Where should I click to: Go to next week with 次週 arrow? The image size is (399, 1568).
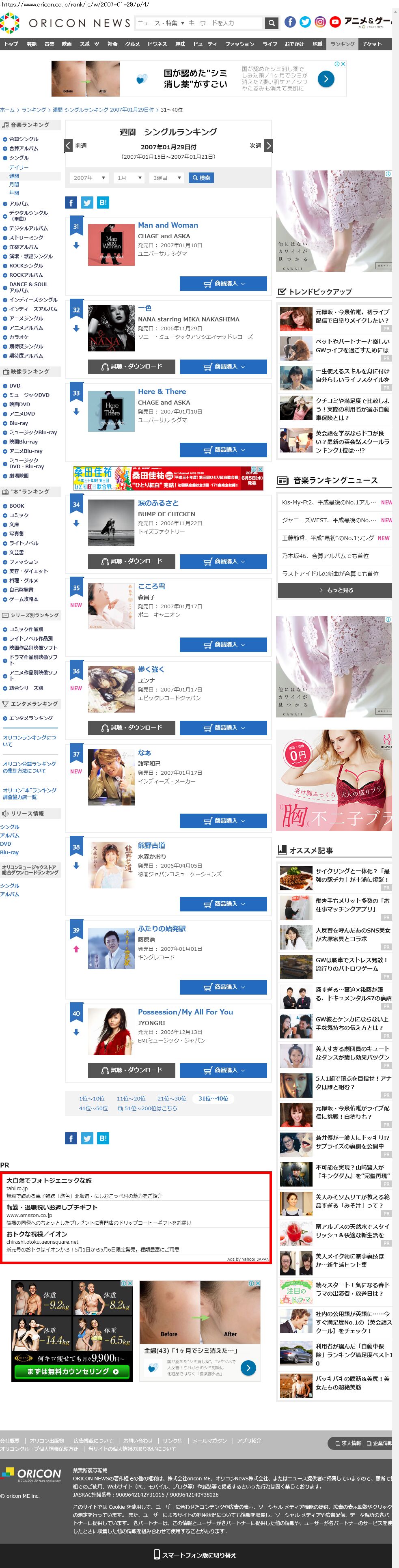269,146
